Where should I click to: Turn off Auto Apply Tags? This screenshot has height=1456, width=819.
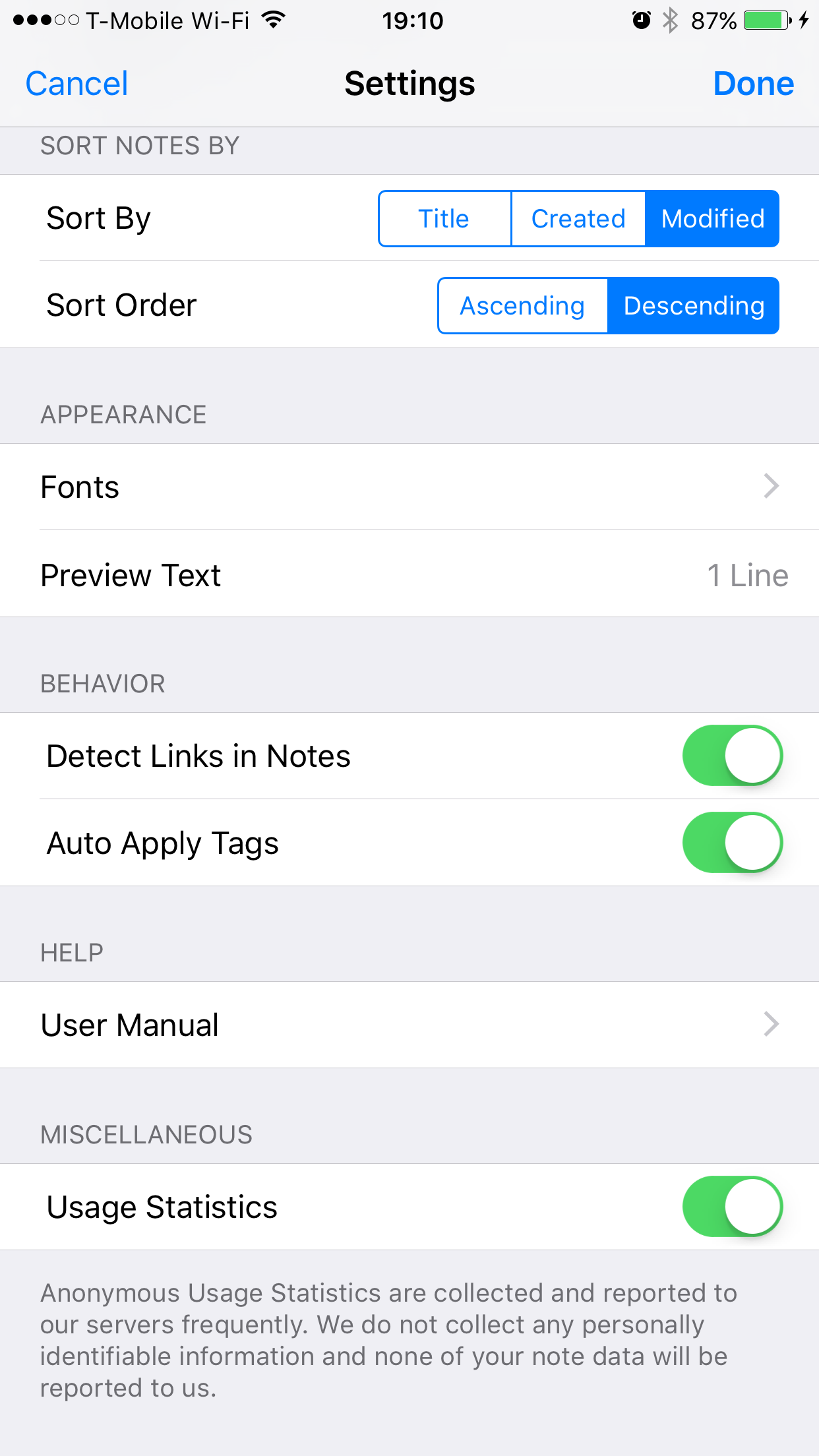click(x=732, y=843)
